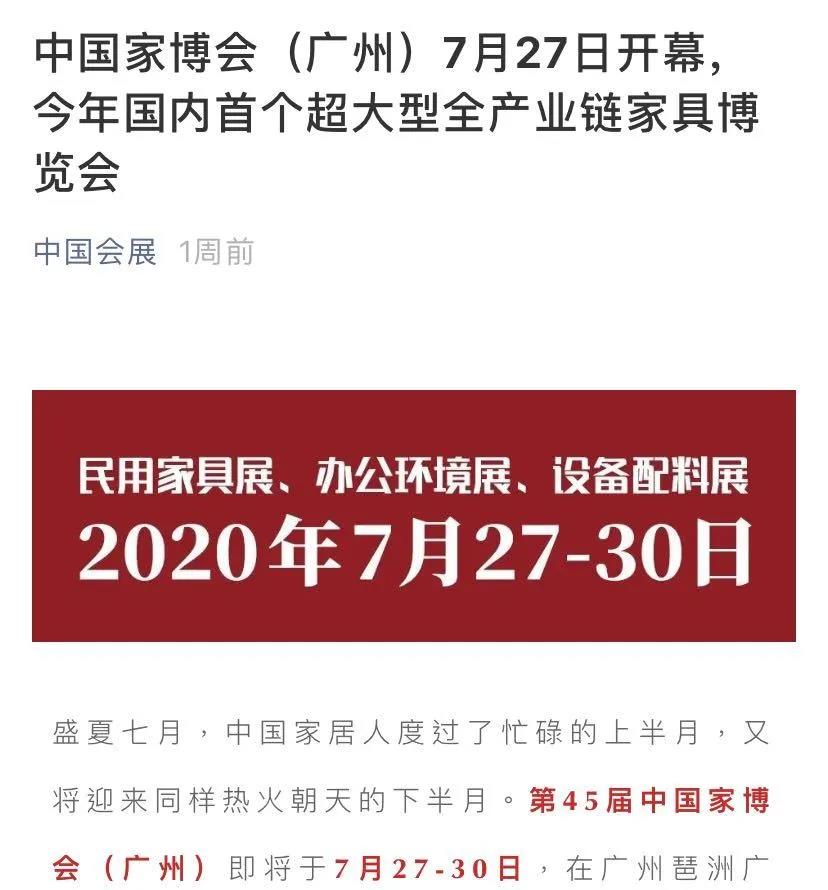View the red 2020年7月27-30日 banner image
The height and width of the screenshot is (890, 828).
click(414, 516)
